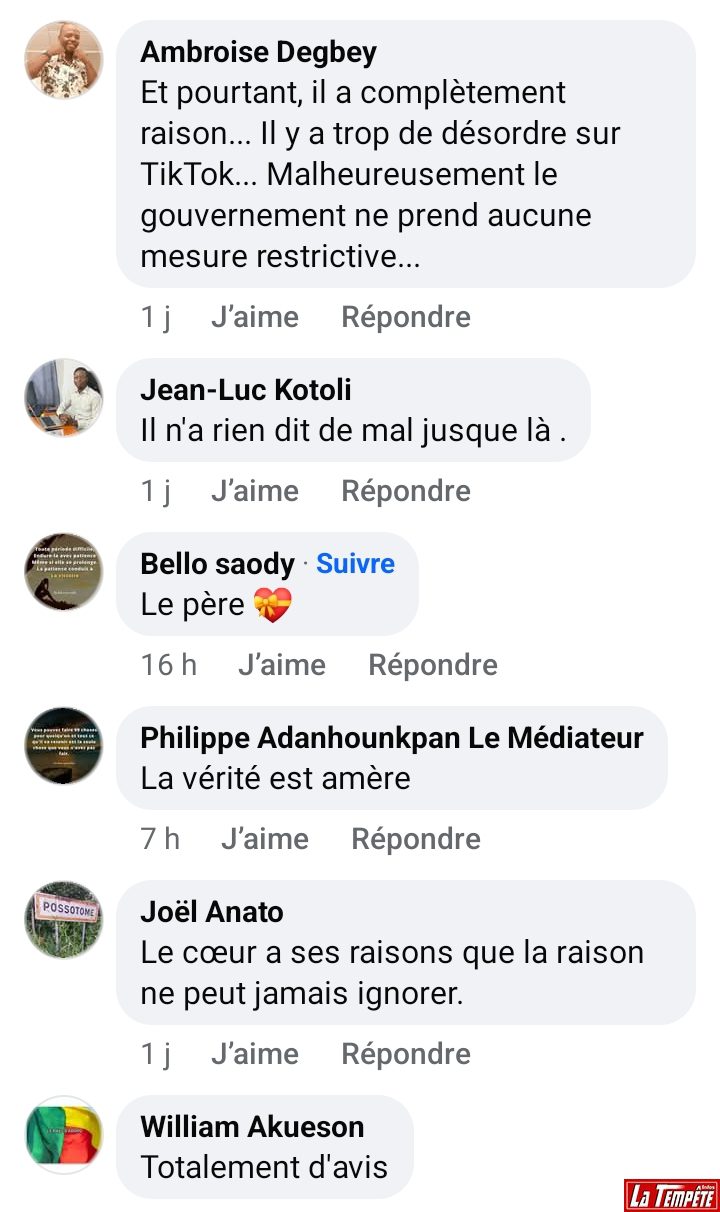Open Jean-Luc Kotoli's profile name

246,389
